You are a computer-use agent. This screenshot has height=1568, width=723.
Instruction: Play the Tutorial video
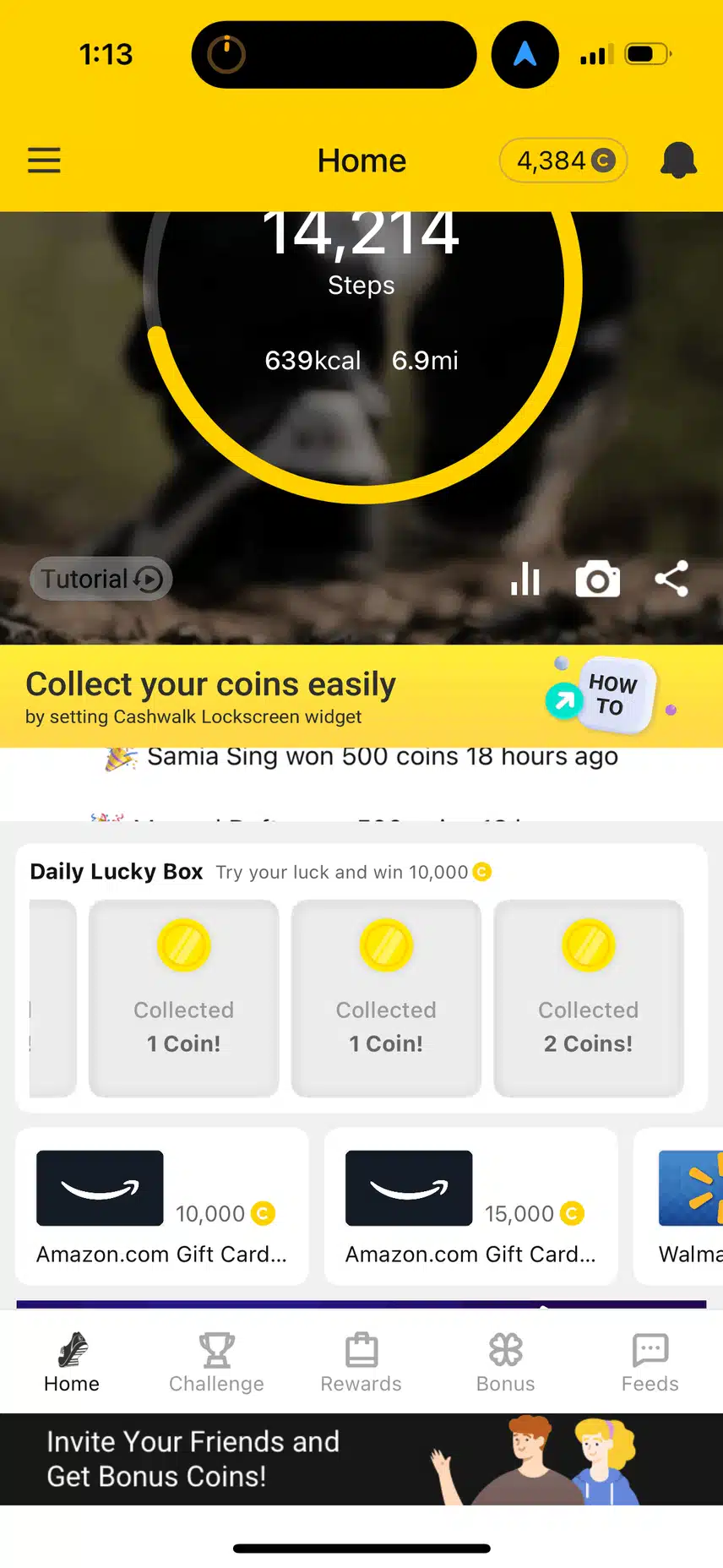point(101,580)
